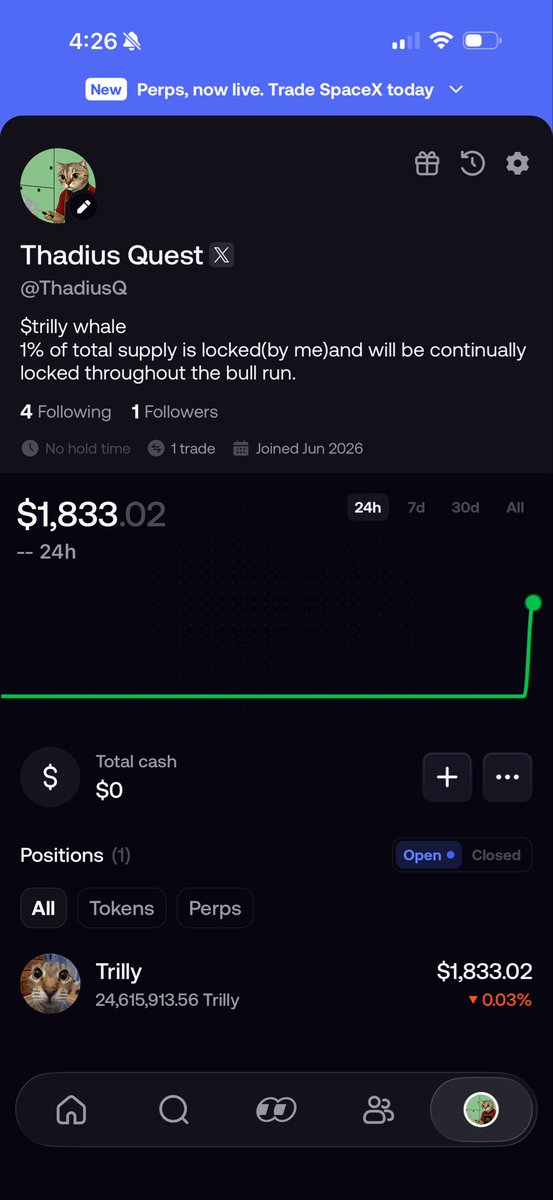Open the gift rewards icon
The height and width of the screenshot is (1200, 553).
pos(427,163)
